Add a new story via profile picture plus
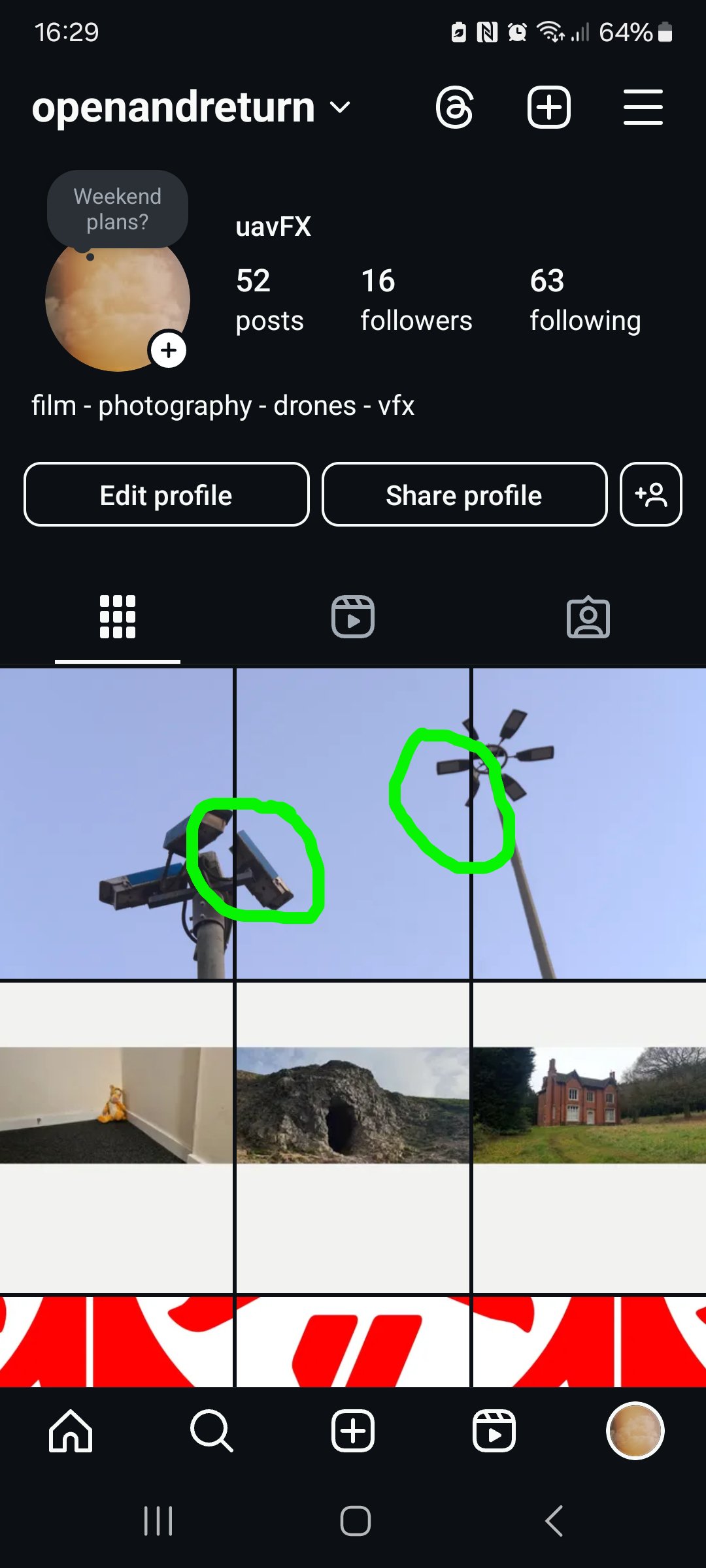 167,350
